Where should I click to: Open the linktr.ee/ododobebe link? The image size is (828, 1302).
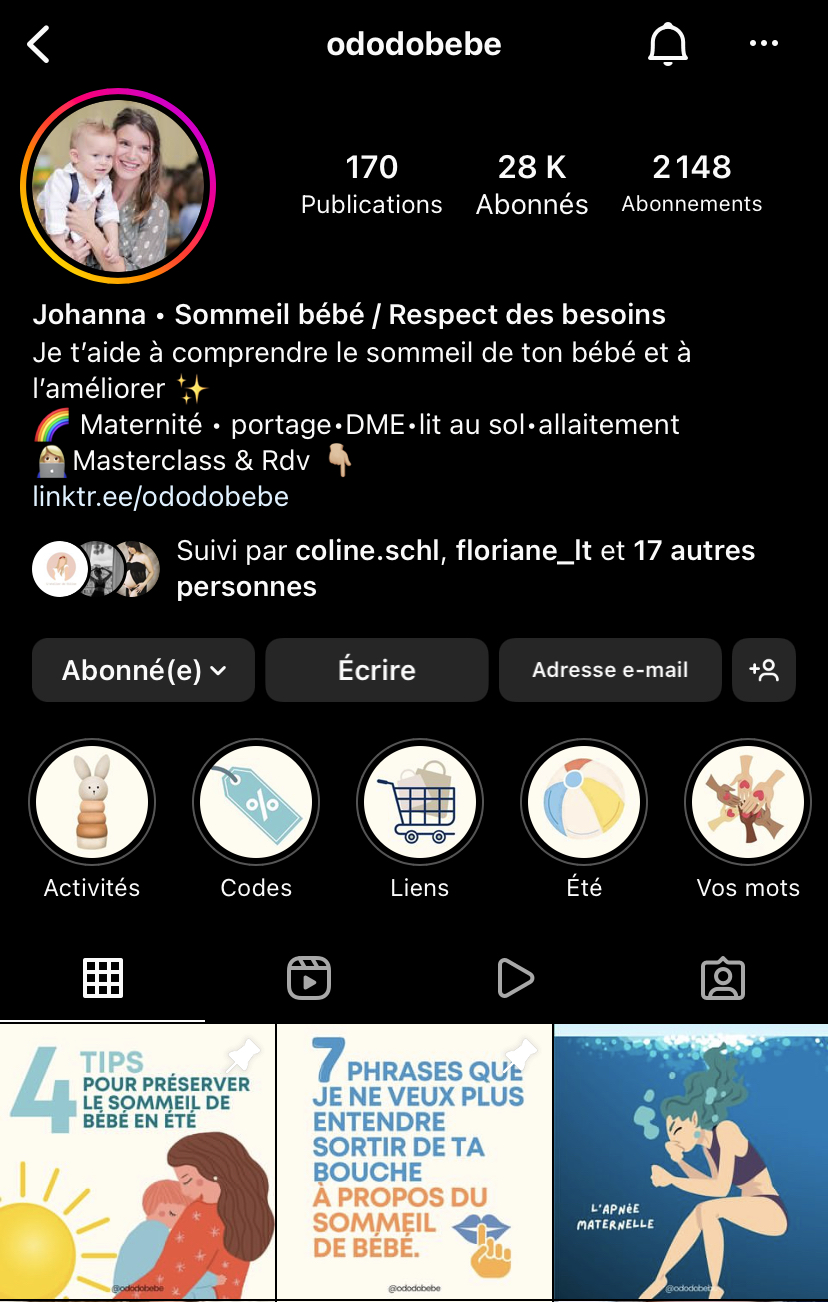161,496
